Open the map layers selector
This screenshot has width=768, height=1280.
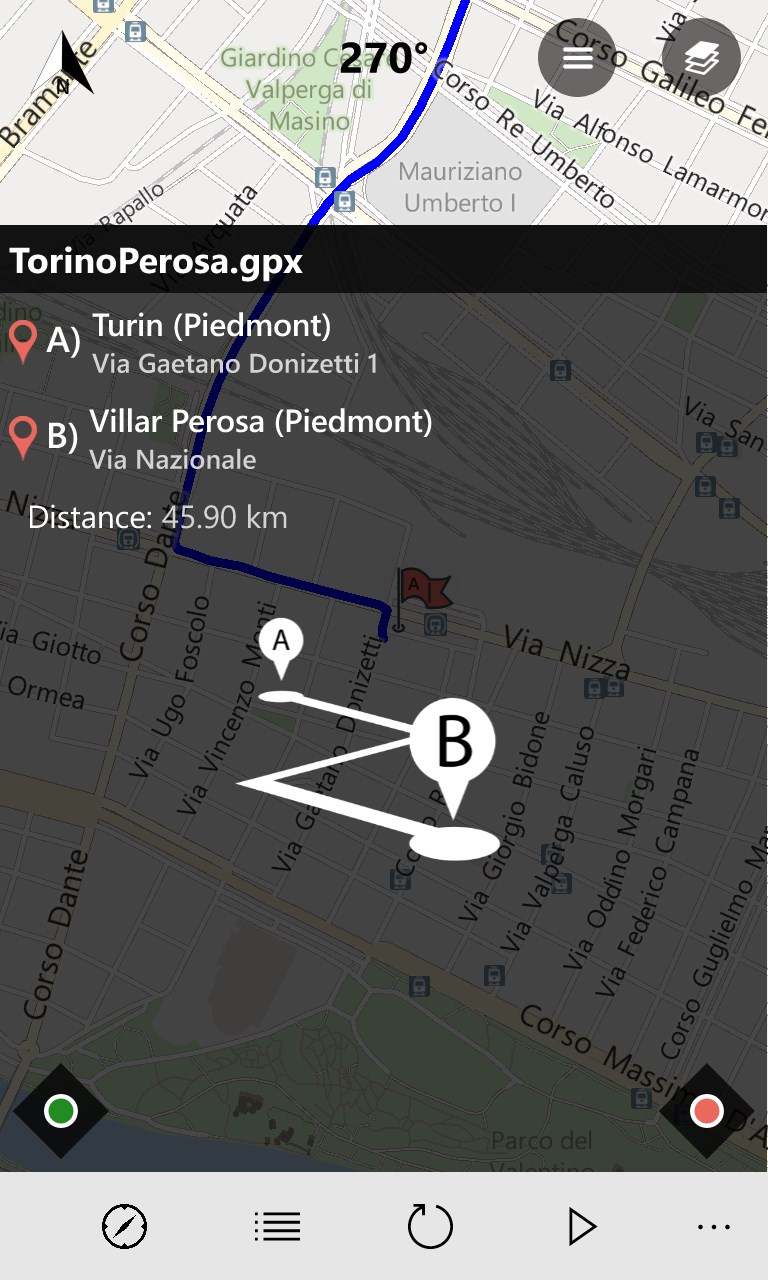click(701, 58)
